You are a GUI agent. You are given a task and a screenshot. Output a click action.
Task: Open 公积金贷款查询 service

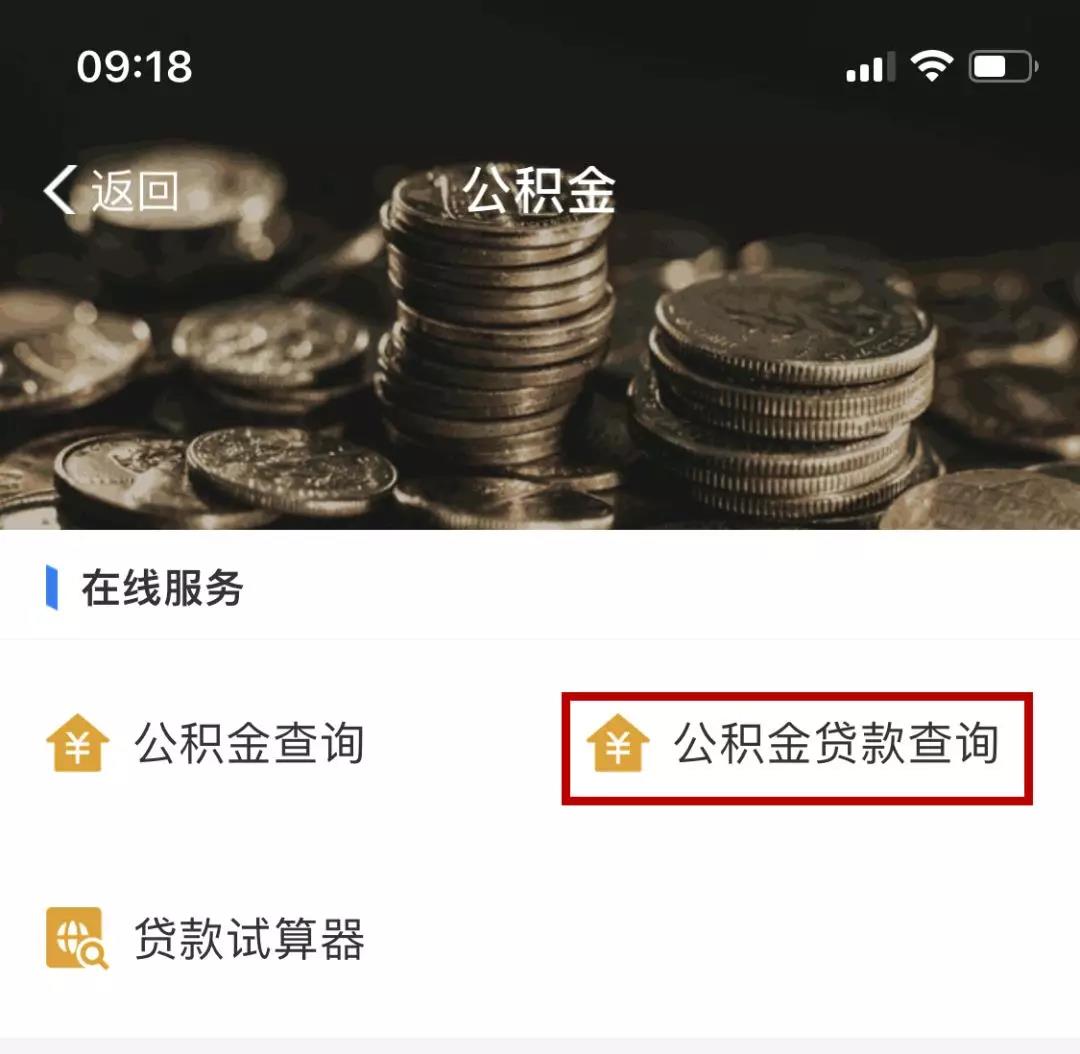coord(796,746)
